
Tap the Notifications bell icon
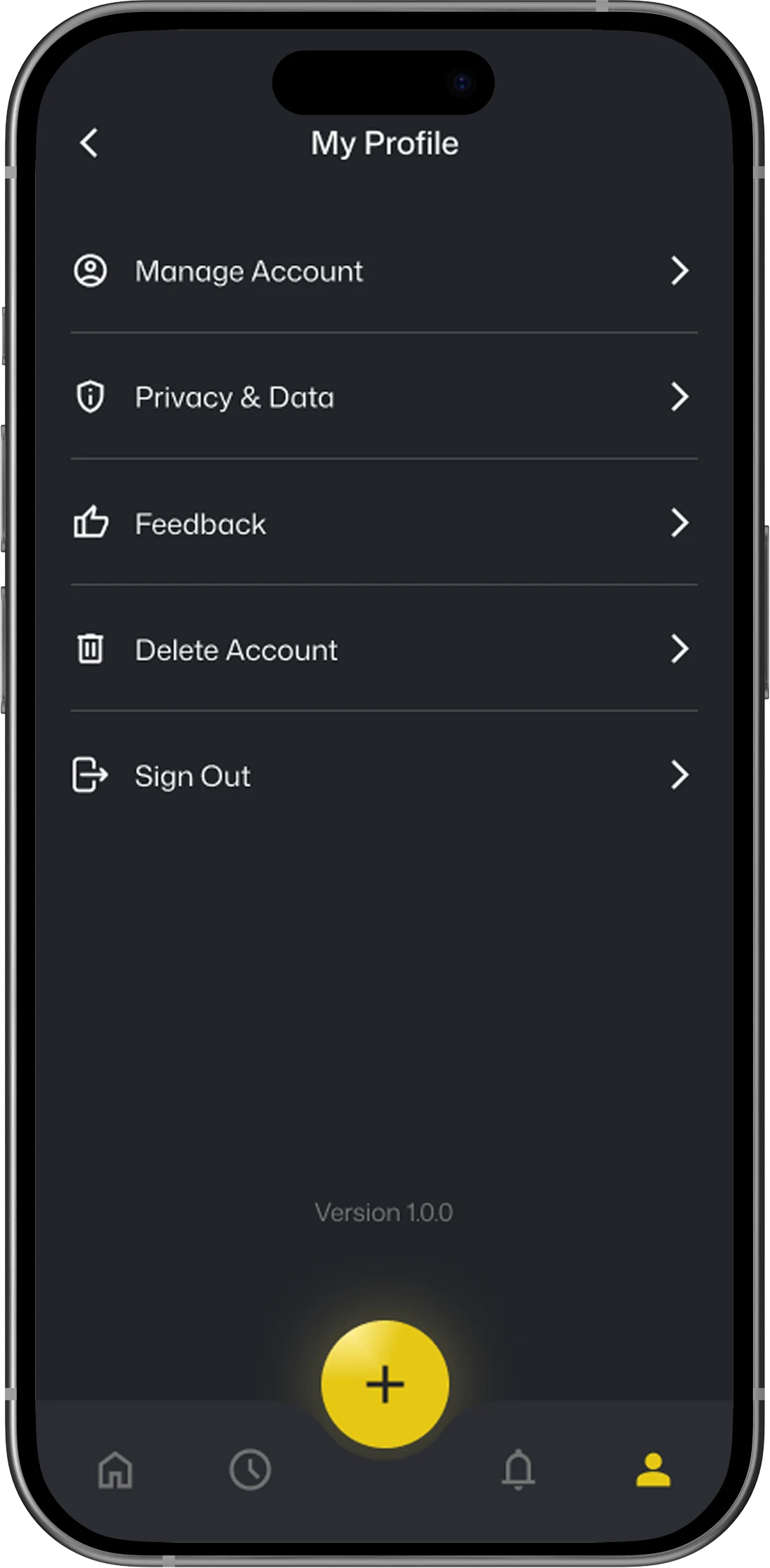[518, 1468]
